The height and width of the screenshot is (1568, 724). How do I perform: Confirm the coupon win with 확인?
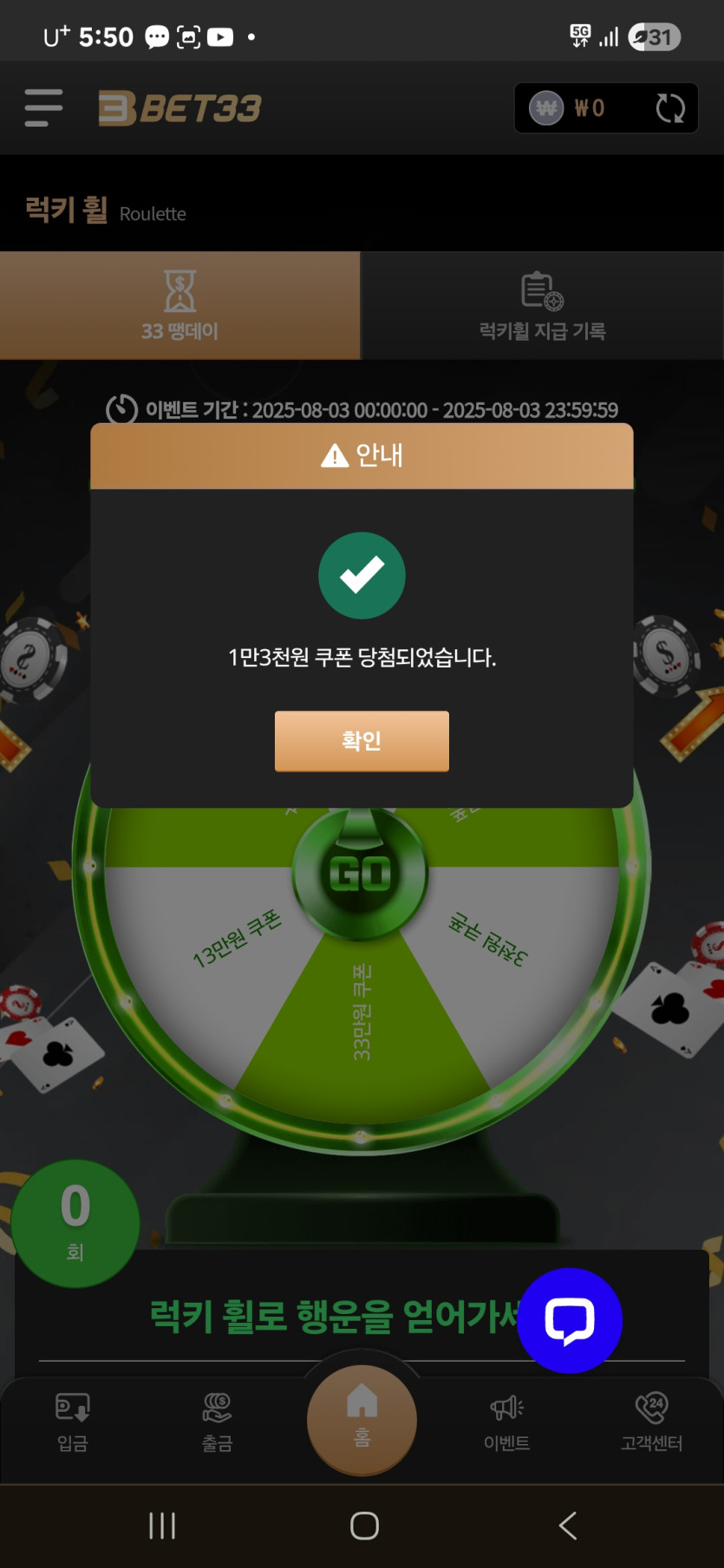click(x=362, y=741)
